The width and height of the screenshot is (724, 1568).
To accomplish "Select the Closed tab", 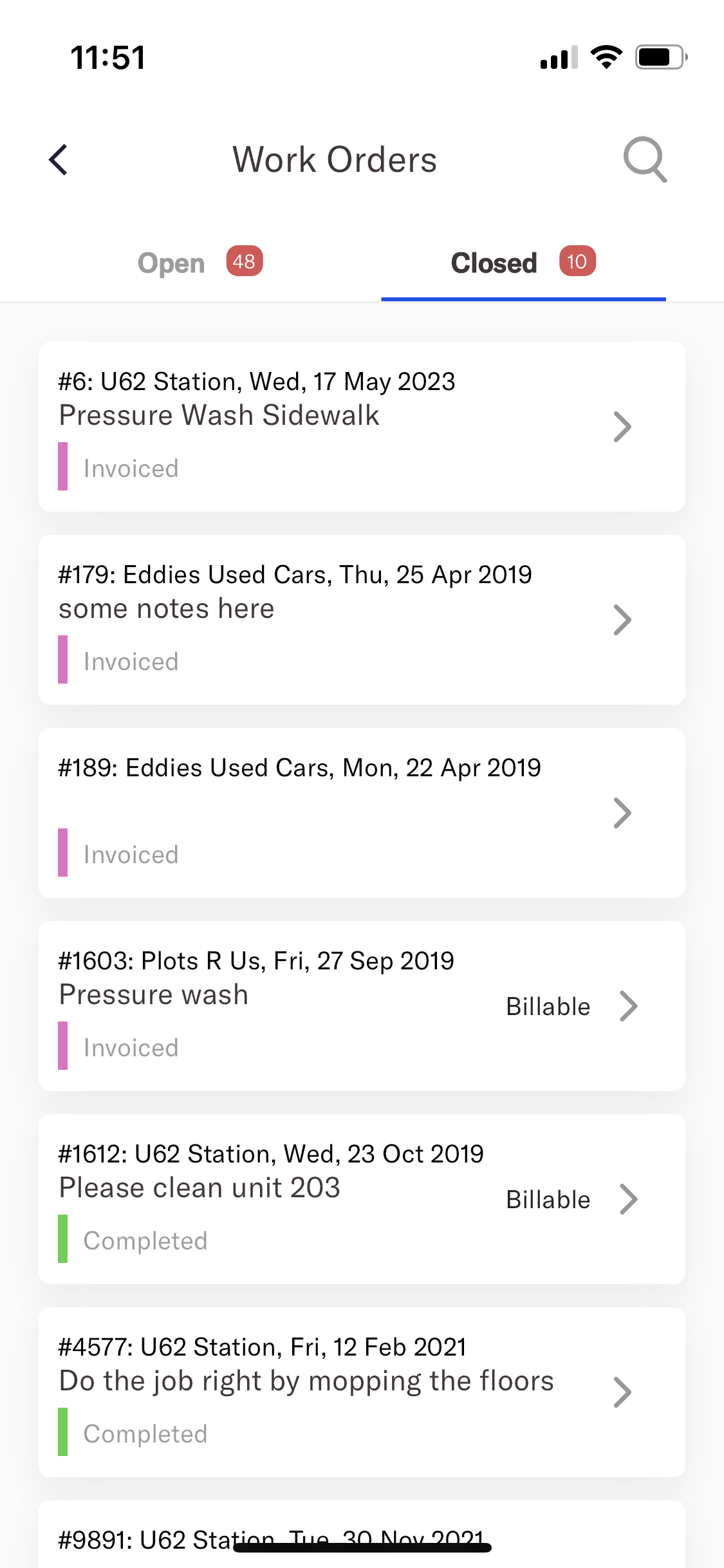I will (523, 263).
